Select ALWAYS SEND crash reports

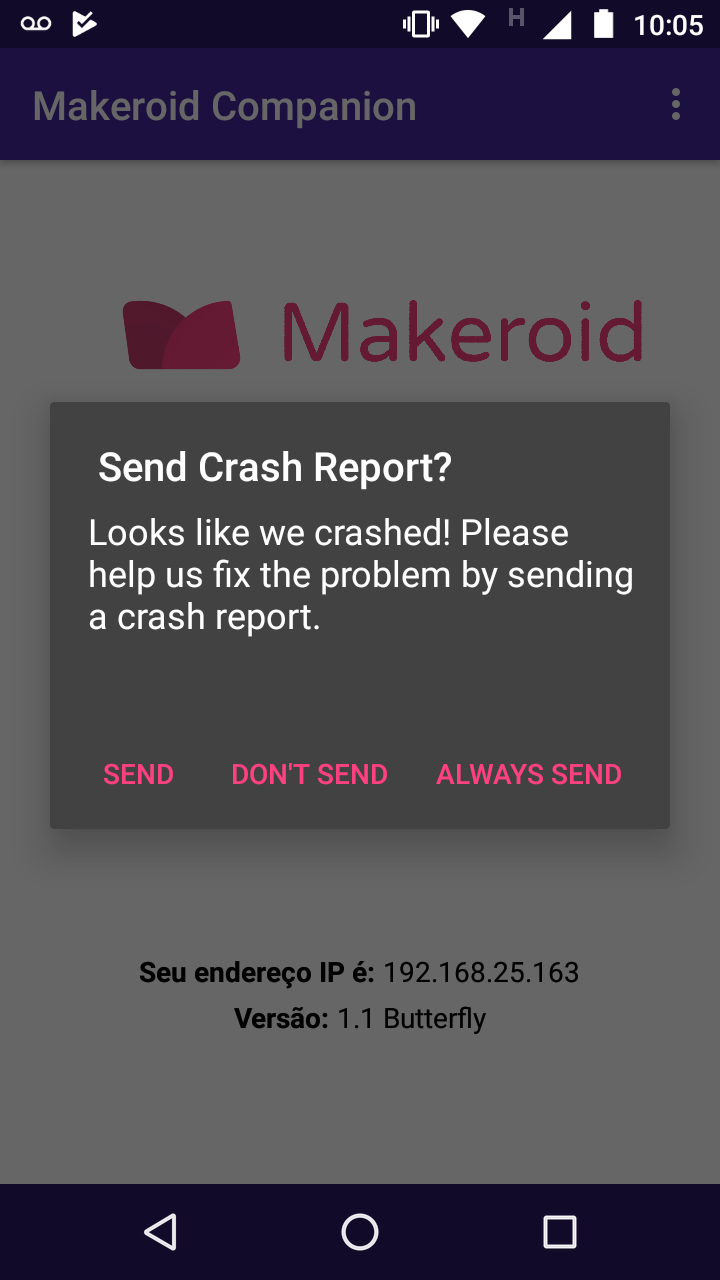pyautogui.click(x=529, y=774)
